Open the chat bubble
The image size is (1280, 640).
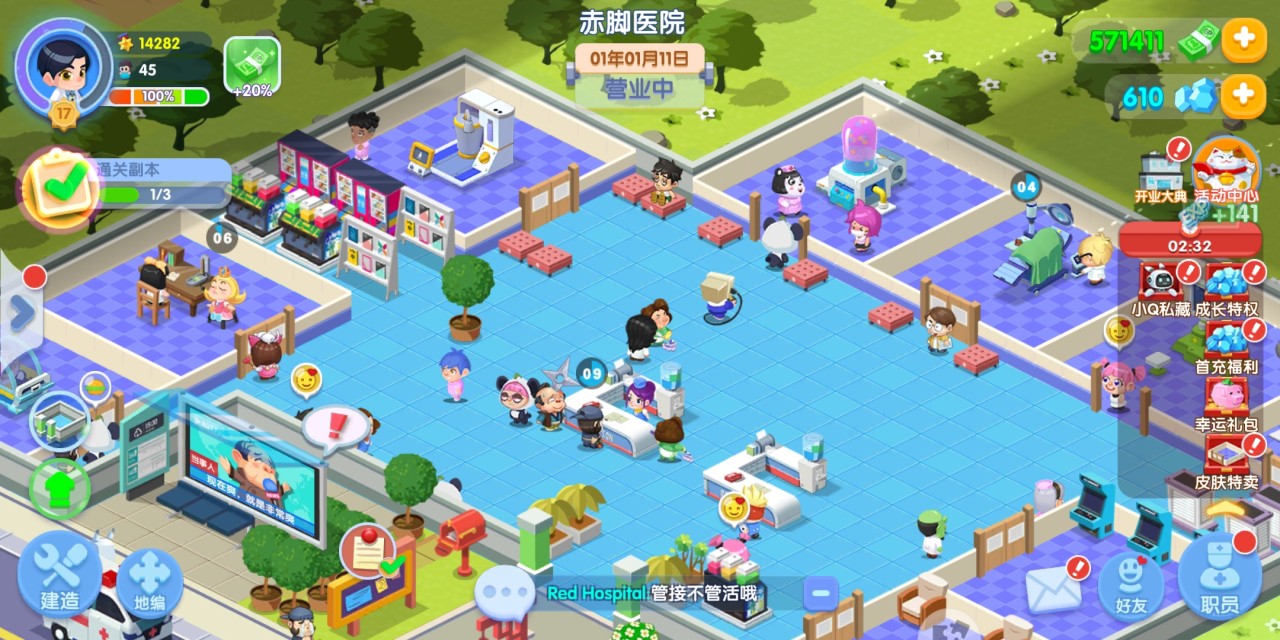point(504,594)
